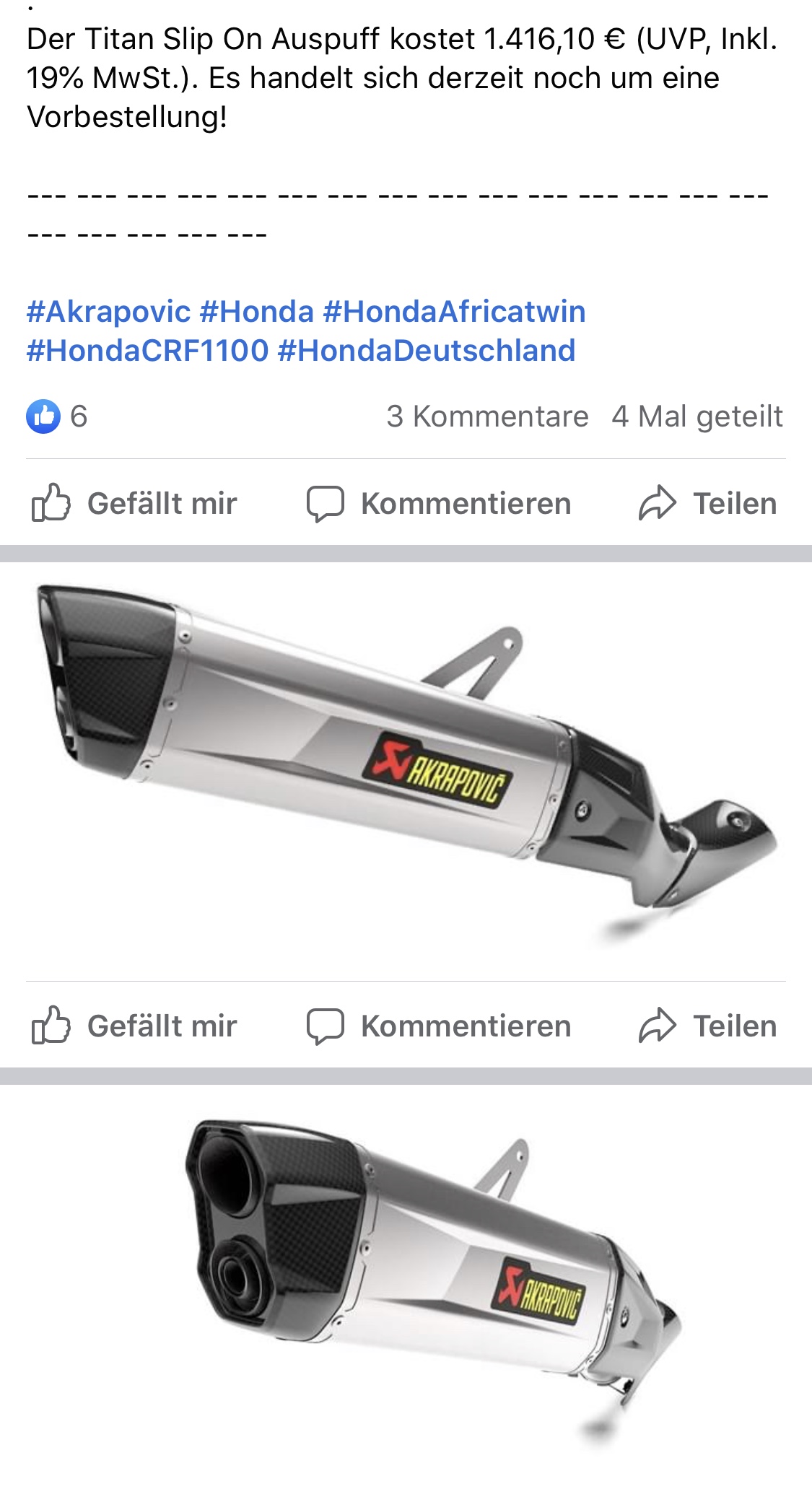812x1489 pixels.
Task: Open the #HondaAfricatwin hashtag
Action: click(454, 312)
